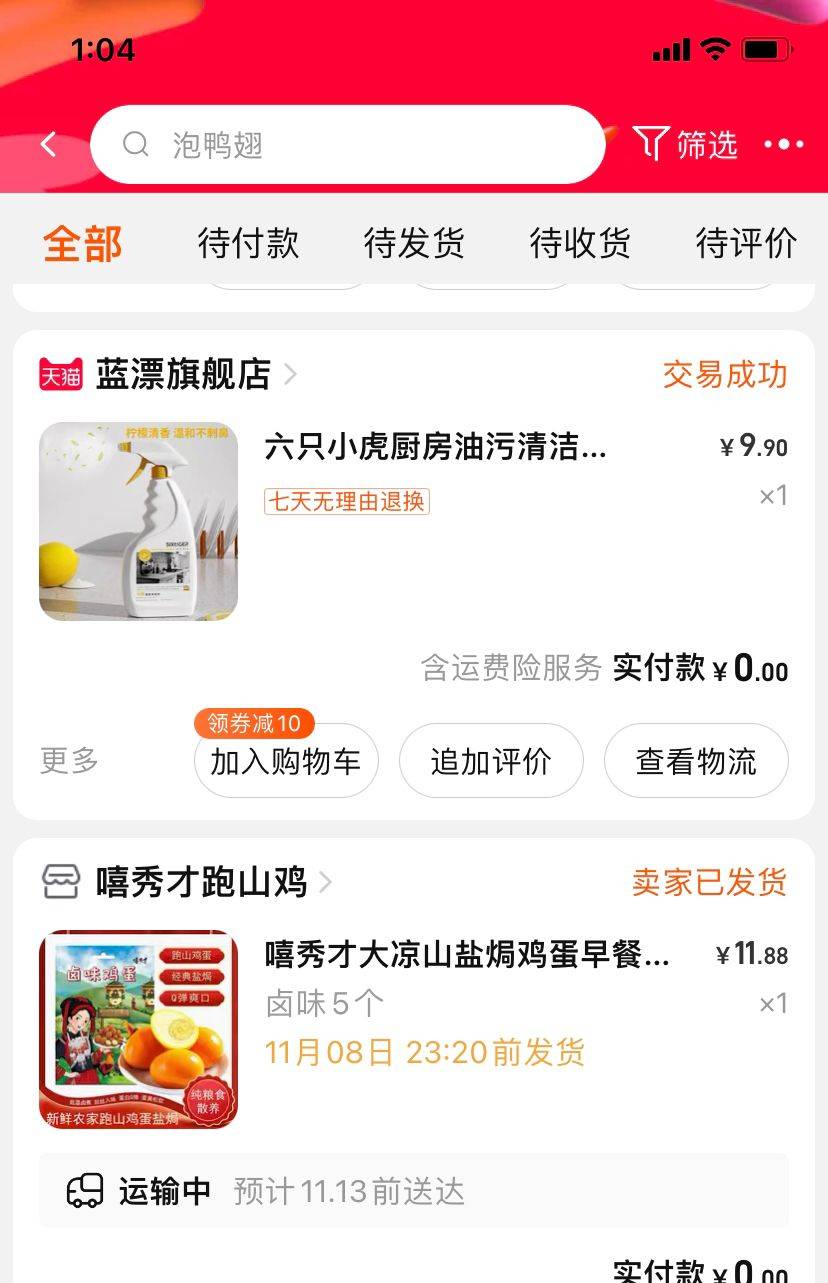Image resolution: width=828 pixels, height=1283 pixels.
Task: Expand the 蓝漂旗舰店 store page via its chevron
Action: [291, 374]
